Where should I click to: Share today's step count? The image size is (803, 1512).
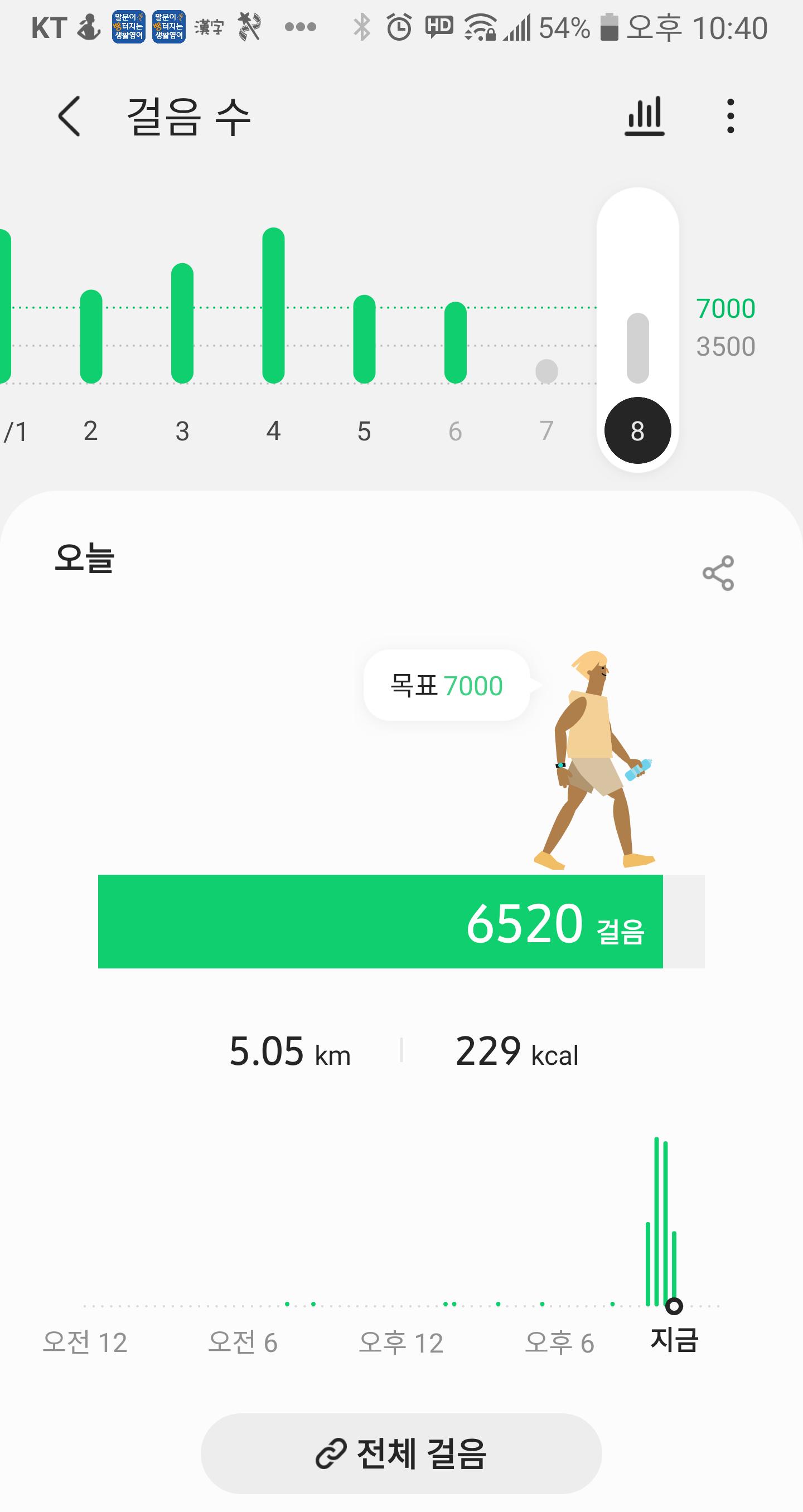(x=718, y=573)
